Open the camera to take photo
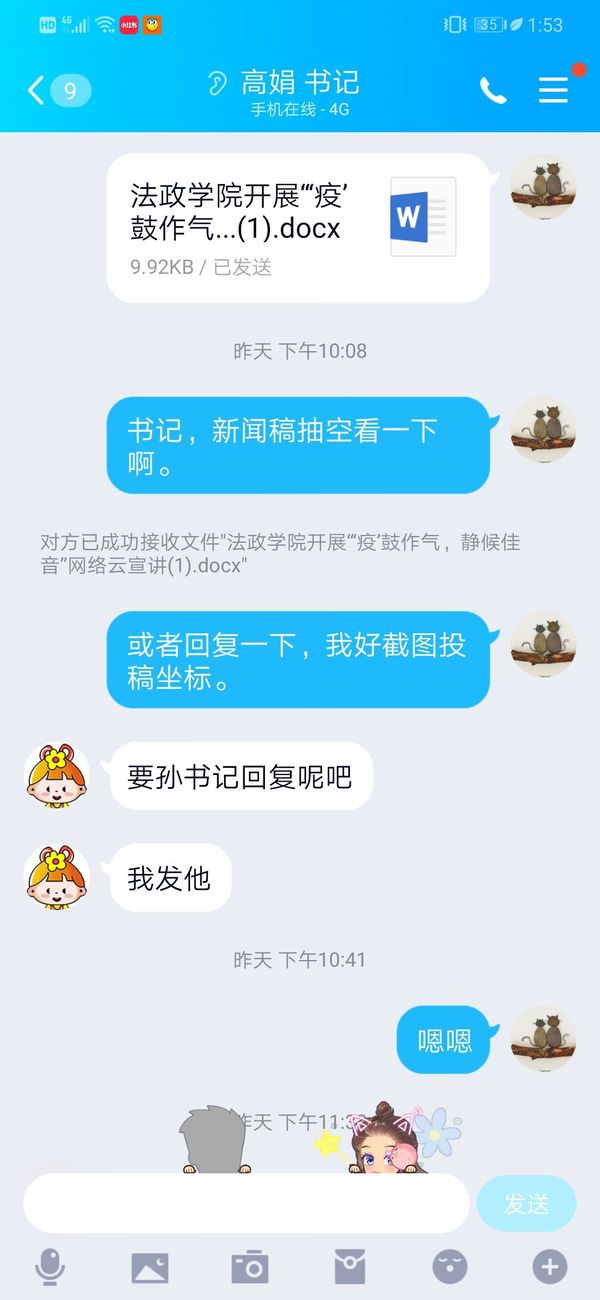The width and height of the screenshot is (600, 1300). [x=249, y=1267]
